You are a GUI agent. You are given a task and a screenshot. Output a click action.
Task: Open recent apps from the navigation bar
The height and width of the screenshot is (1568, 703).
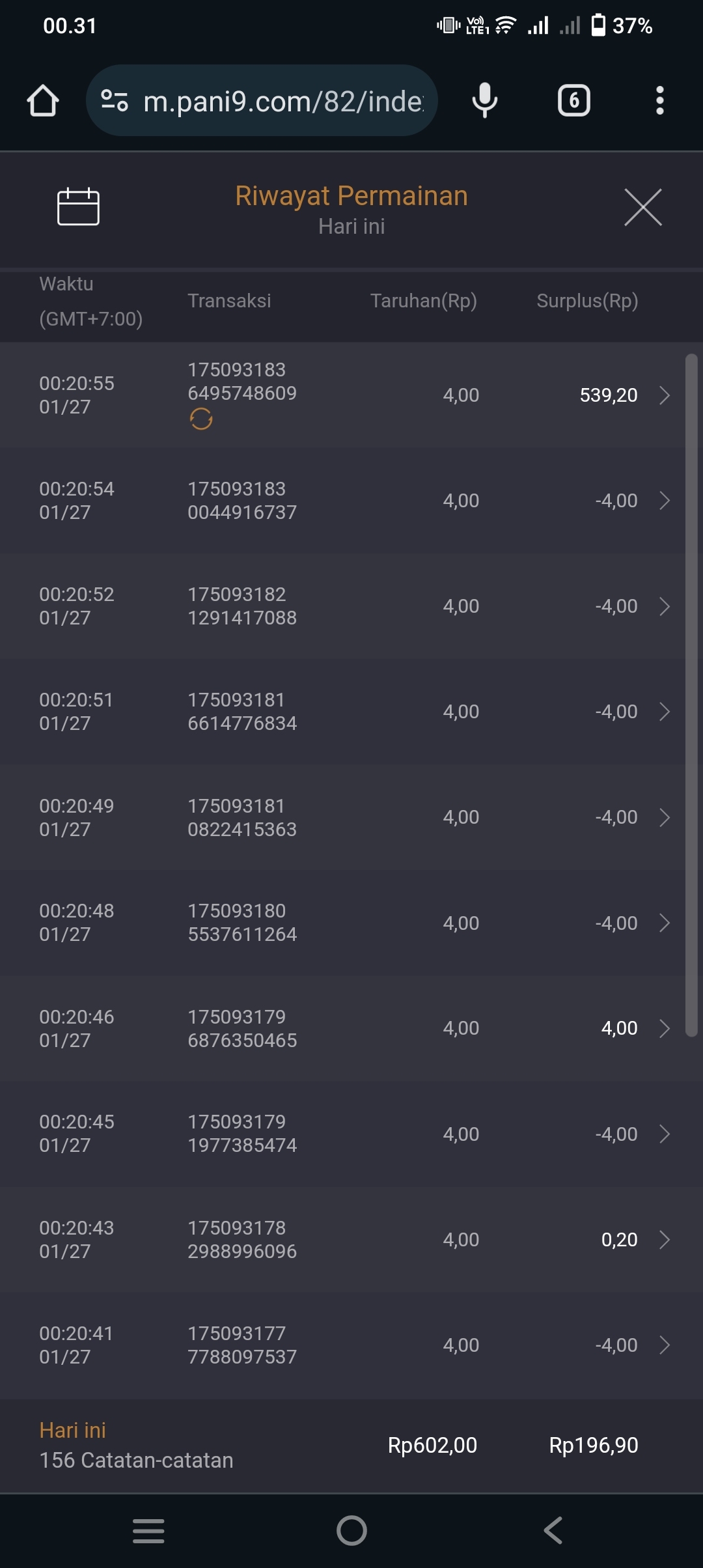pos(148,1530)
